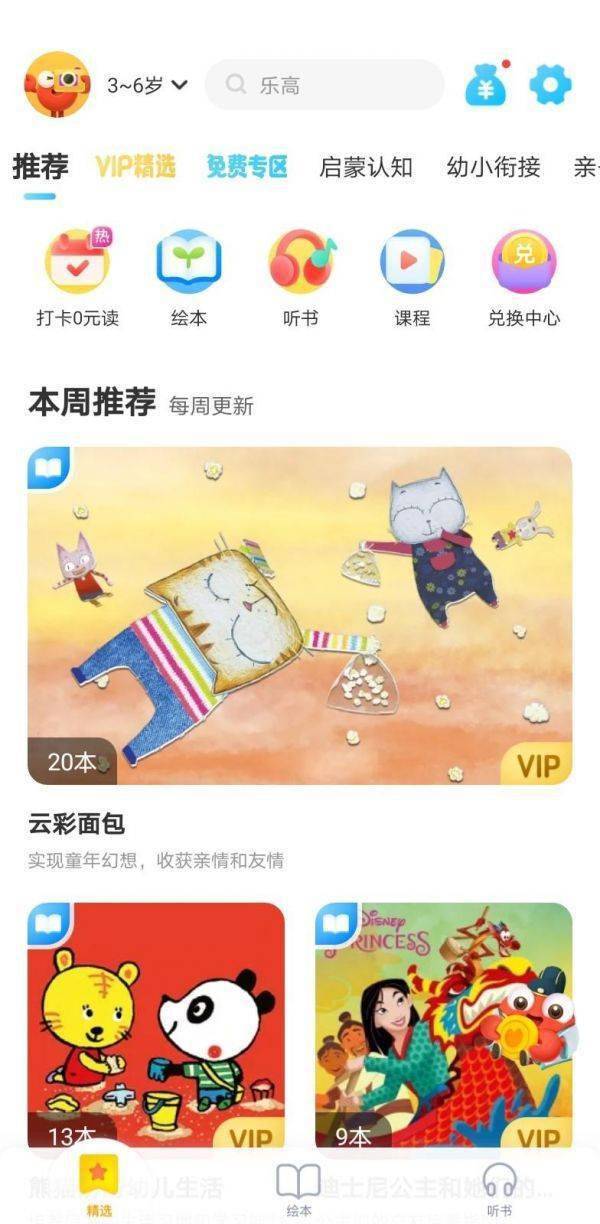The height and width of the screenshot is (1224, 600).
Task: Expand the 3~6岁 age dropdown
Action: point(147,85)
